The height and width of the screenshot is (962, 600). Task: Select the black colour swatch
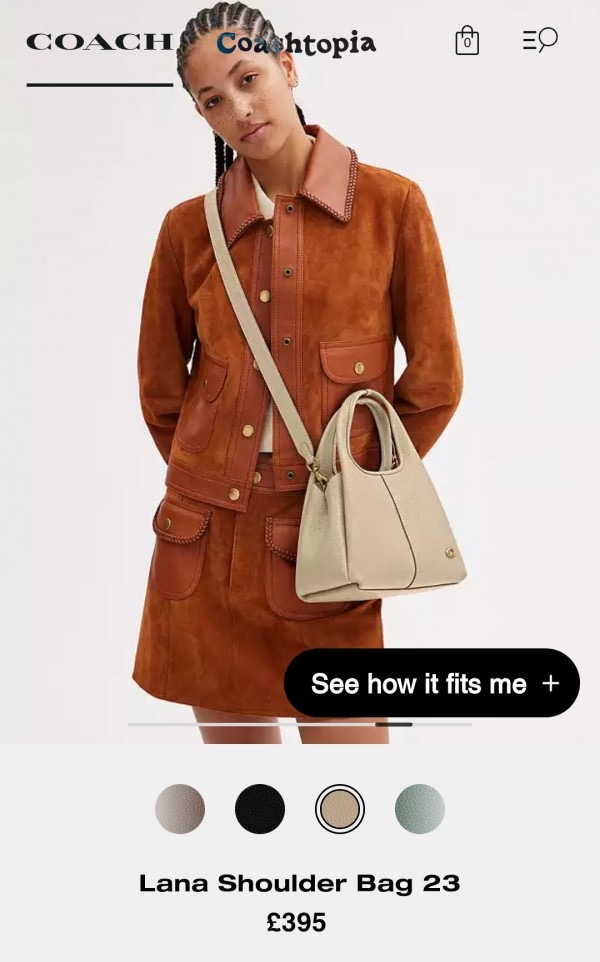click(x=260, y=809)
